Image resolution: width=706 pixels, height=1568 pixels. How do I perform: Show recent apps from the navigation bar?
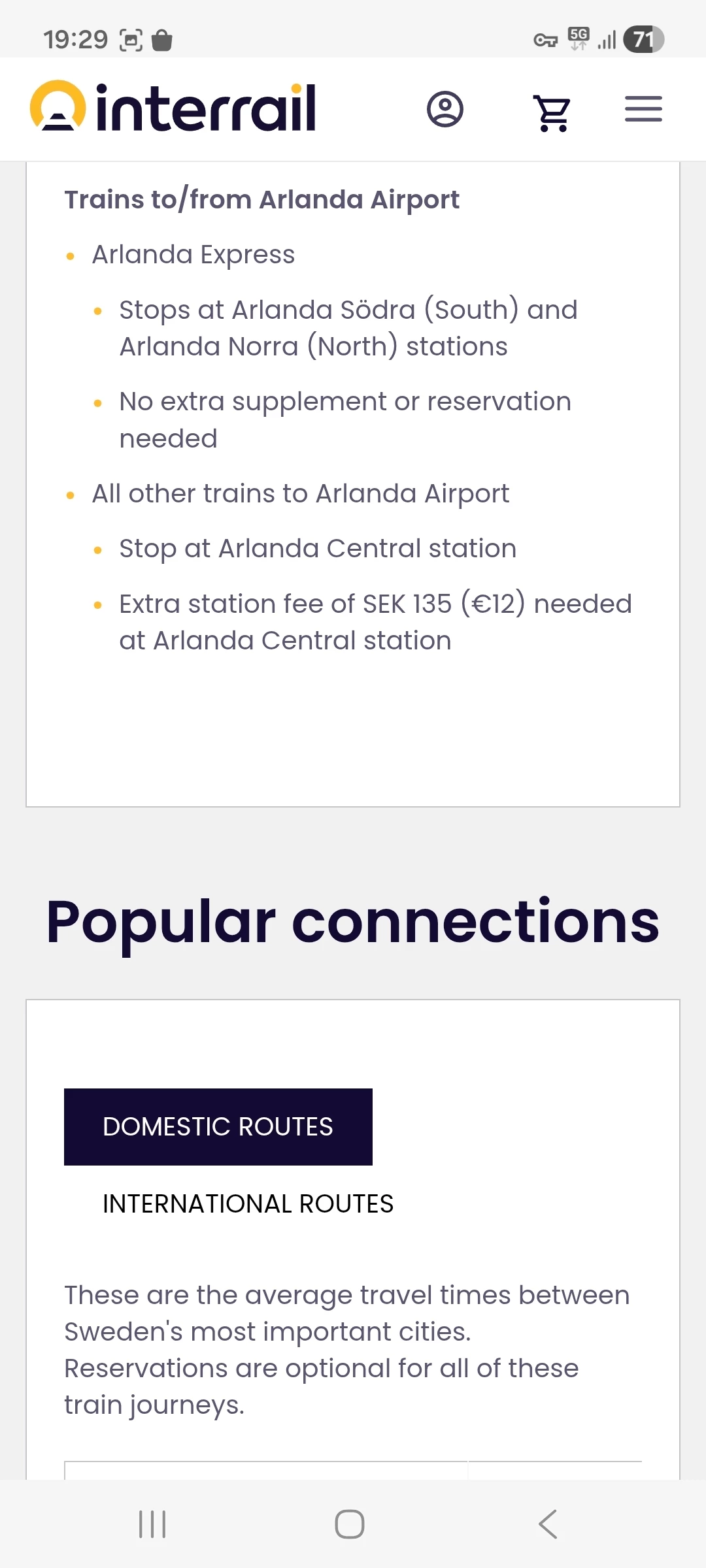152,1524
